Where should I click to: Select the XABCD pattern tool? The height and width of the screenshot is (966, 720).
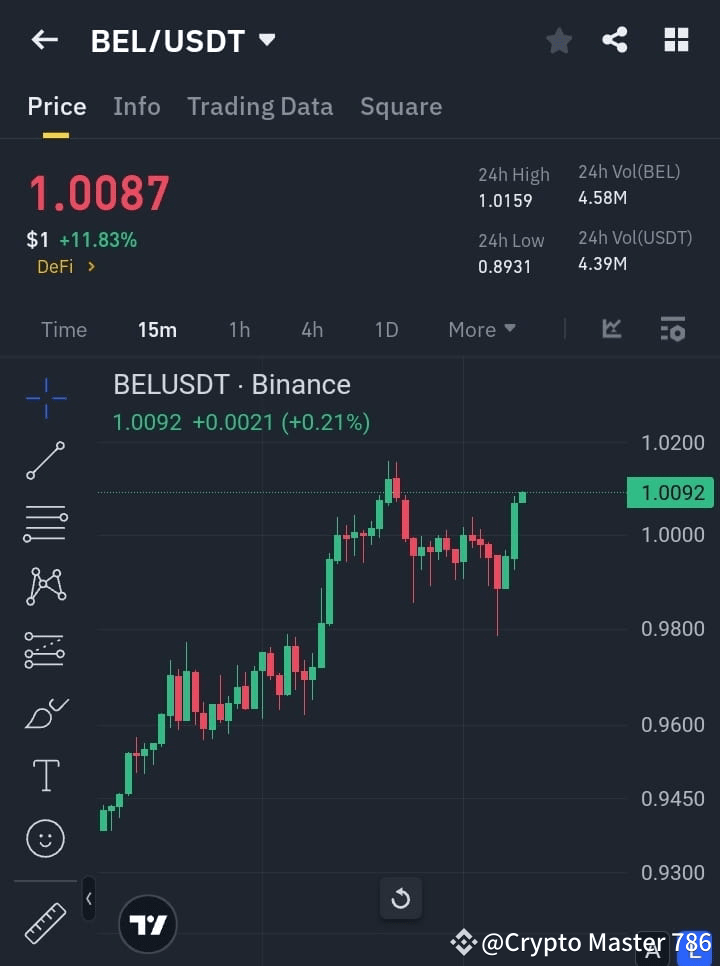(45, 587)
